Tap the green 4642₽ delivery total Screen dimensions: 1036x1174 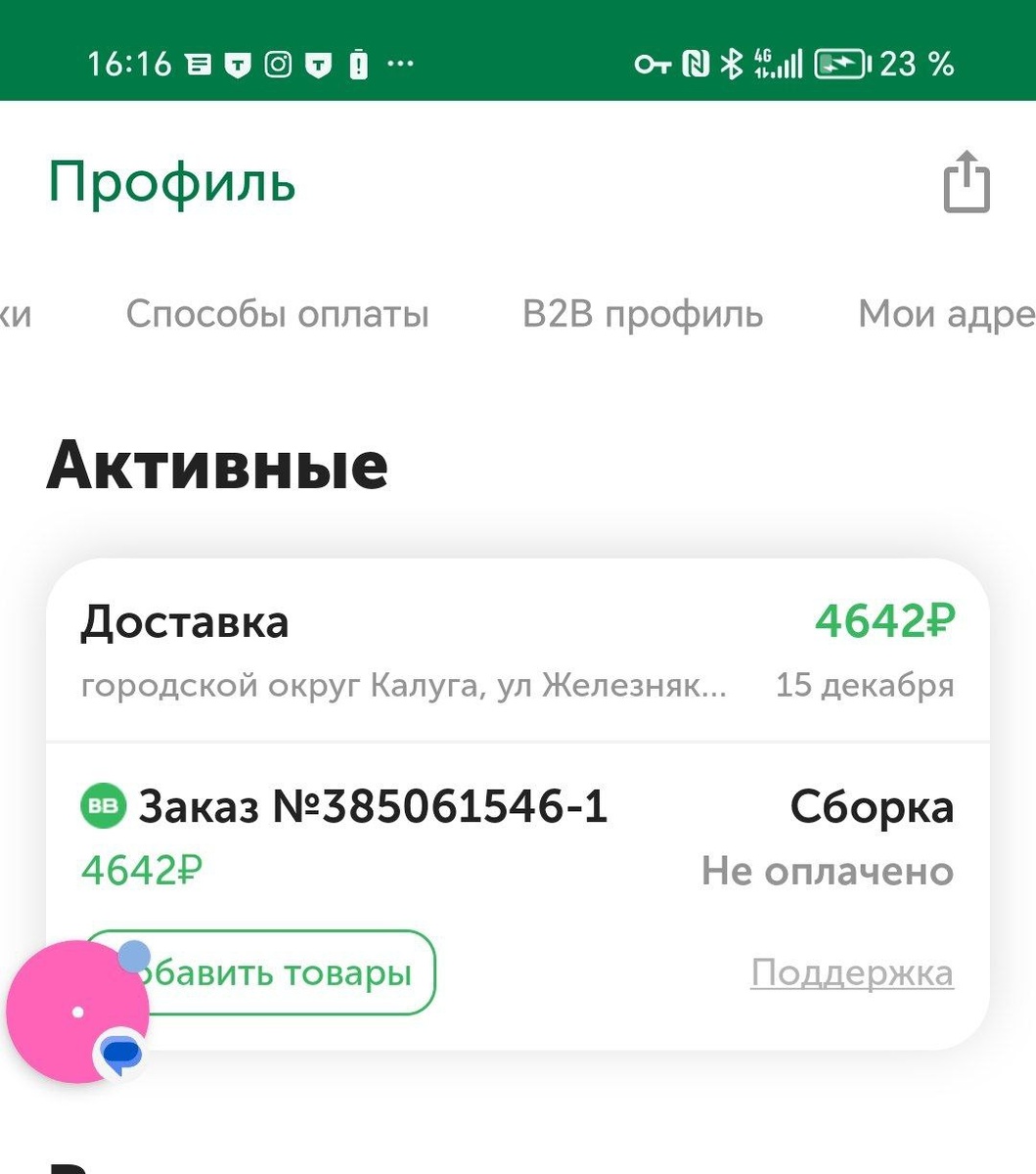(x=885, y=620)
